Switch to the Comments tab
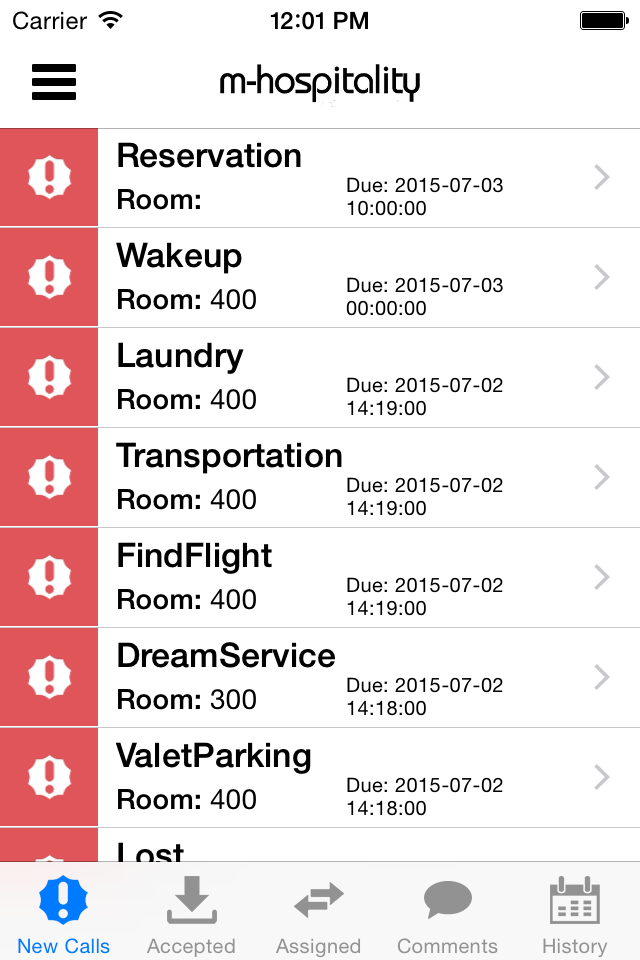 click(447, 914)
